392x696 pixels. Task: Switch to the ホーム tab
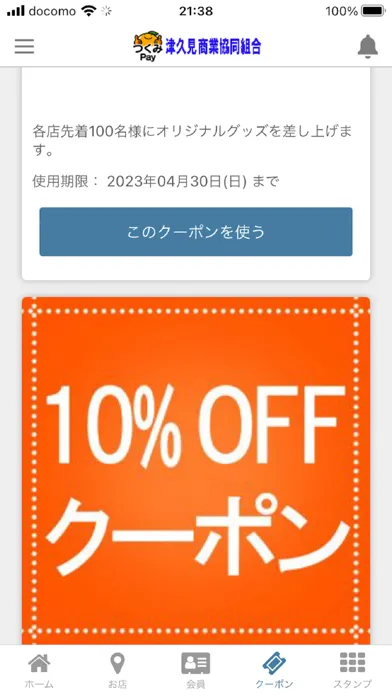(39, 670)
